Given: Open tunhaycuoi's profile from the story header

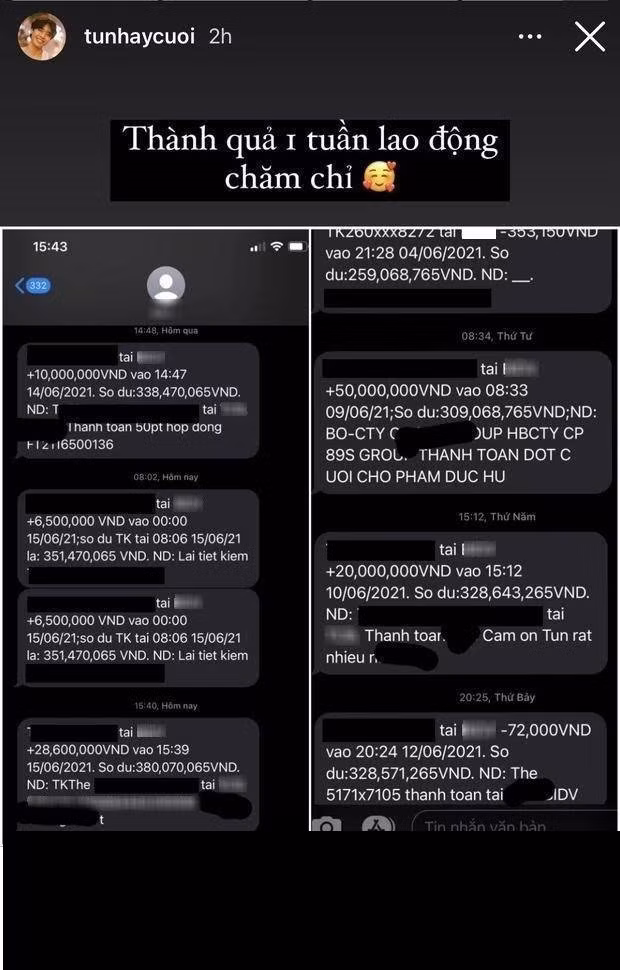Looking at the screenshot, I should tap(137, 37).
